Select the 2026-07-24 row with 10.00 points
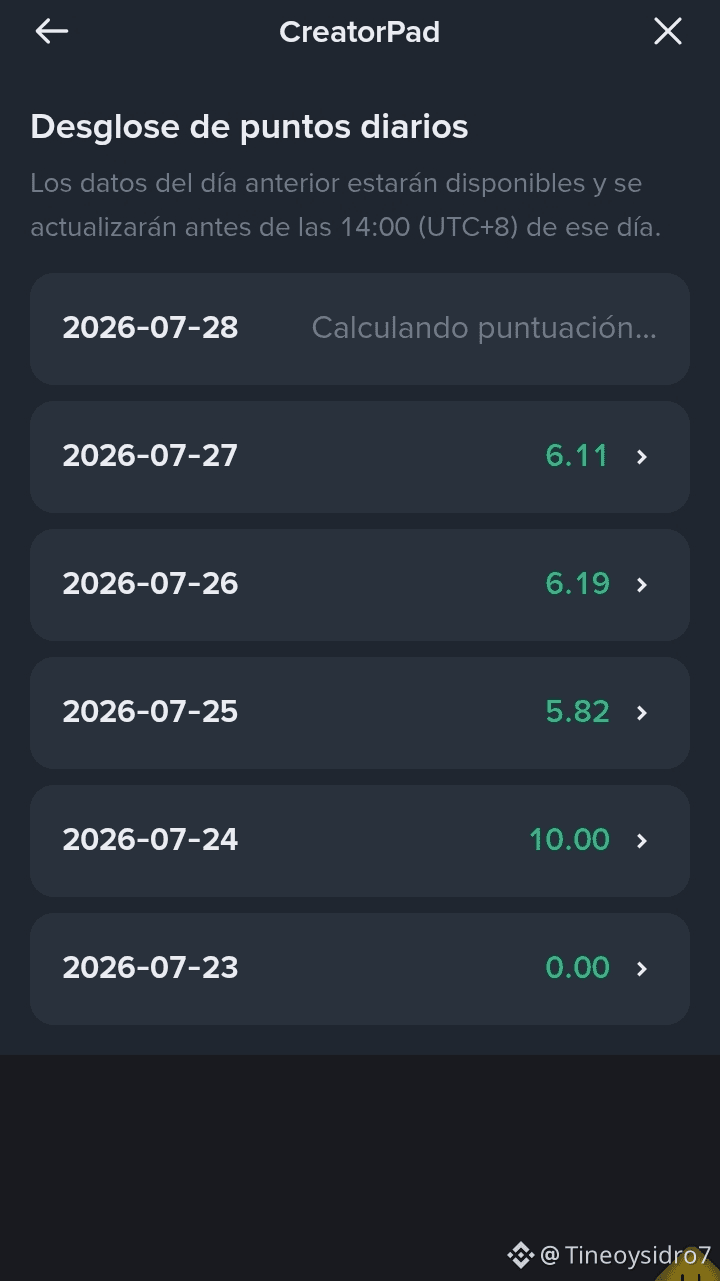Screen dimensions: 720x1281 coord(360,841)
